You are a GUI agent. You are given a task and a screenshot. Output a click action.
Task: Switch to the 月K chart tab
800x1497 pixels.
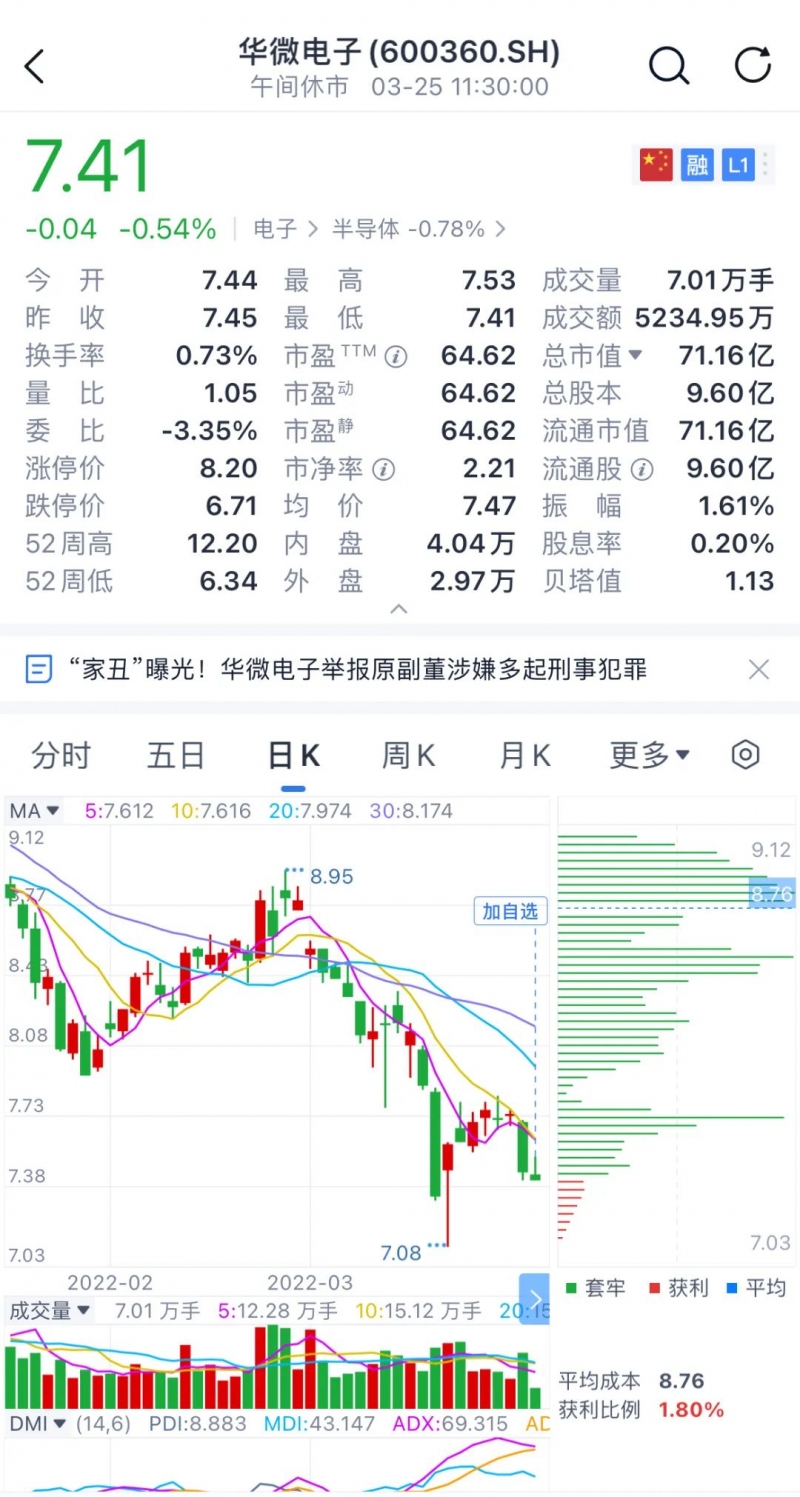point(525,755)
